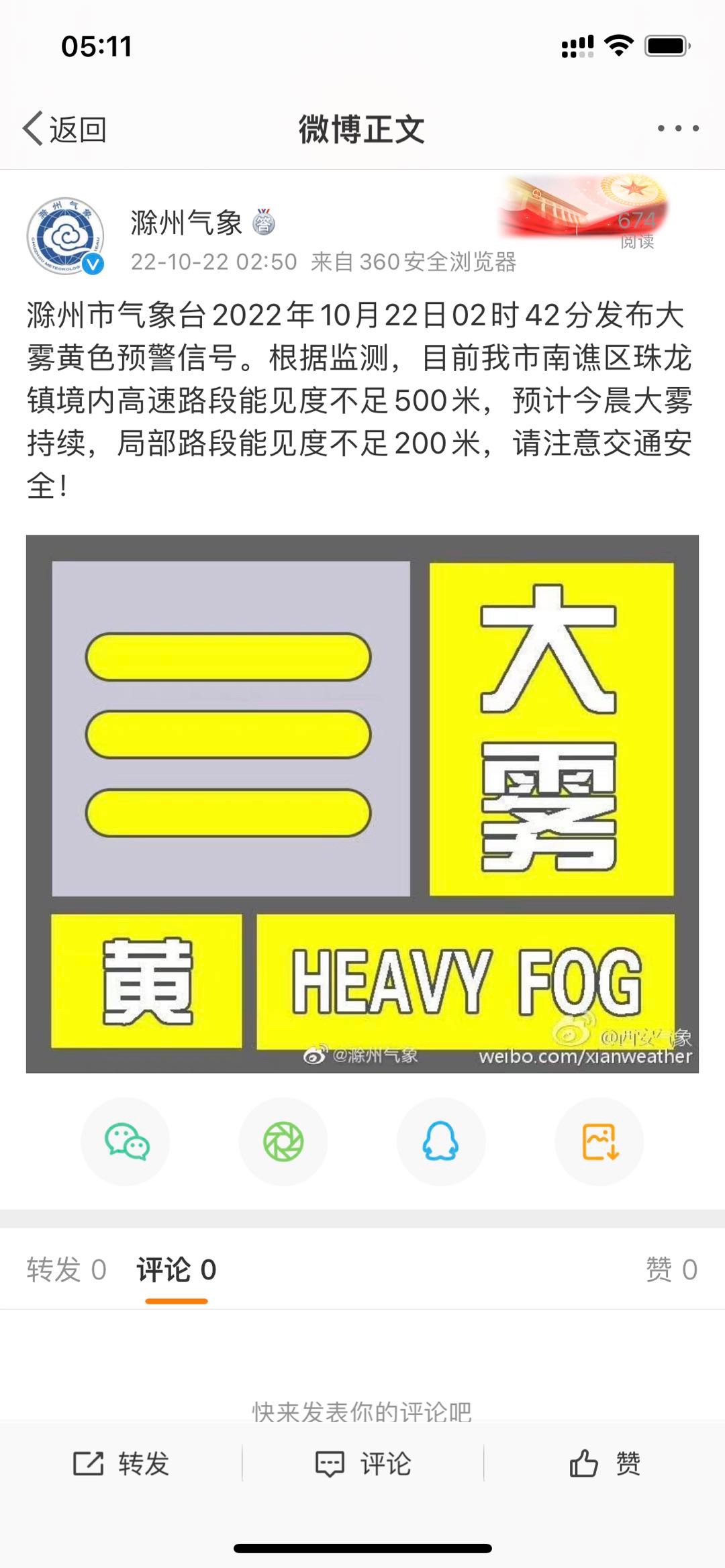
Task: Share post to WeChat
Action: tap(126, 1141)
